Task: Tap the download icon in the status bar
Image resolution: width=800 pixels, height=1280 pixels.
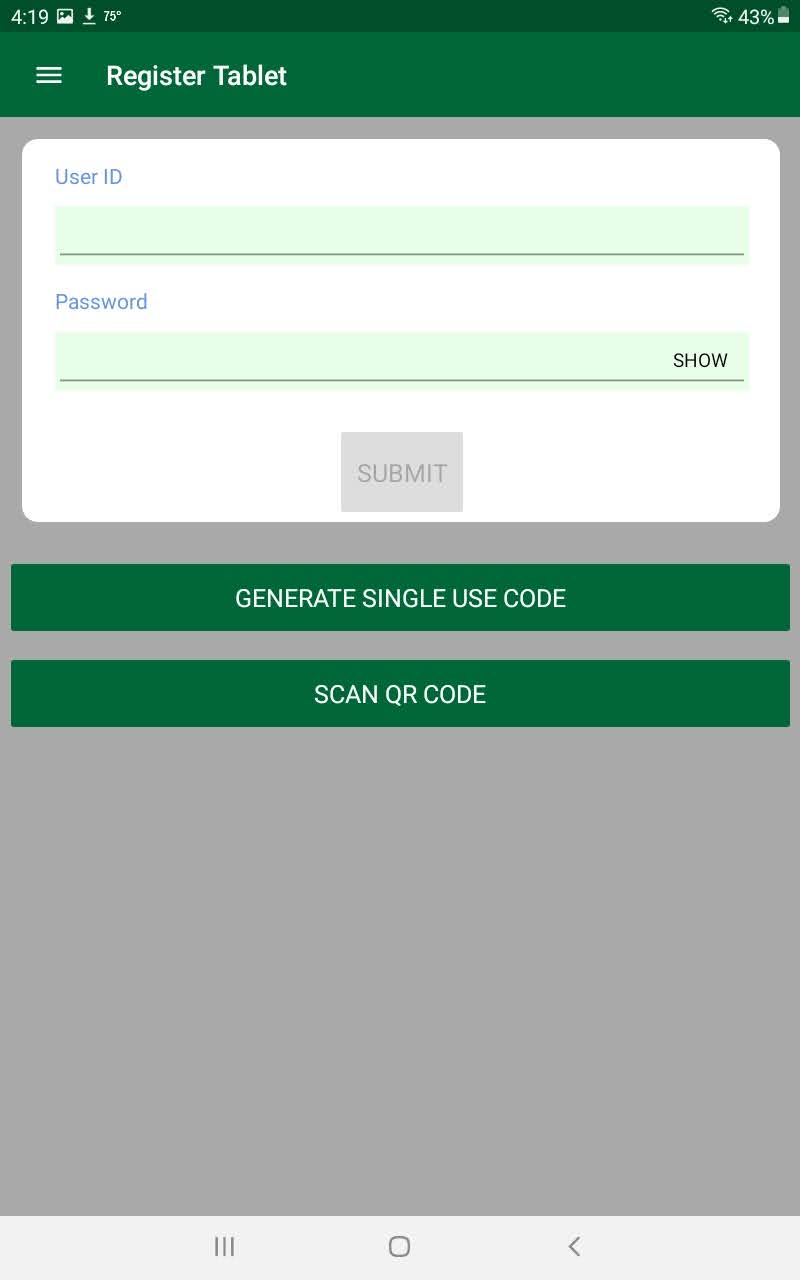Action: pyautogui.click(x=90, y=16)
